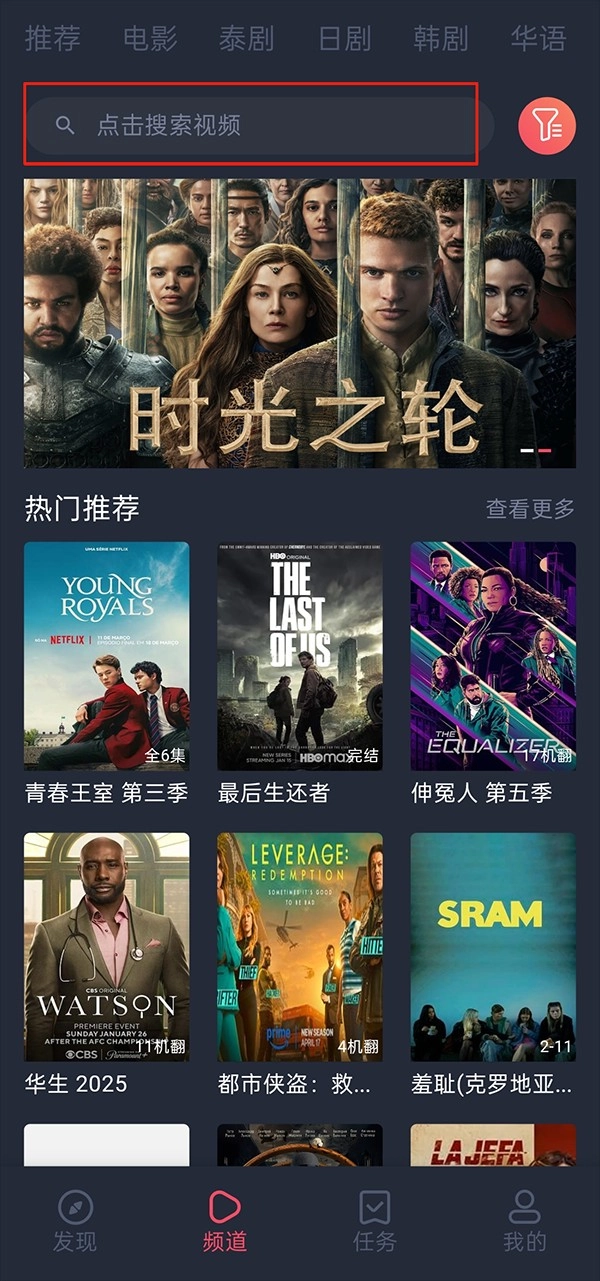Switch to the 推荐 tab
Image resolution: width=600 pixels, height=1281 pixels.
pos(53,39)
